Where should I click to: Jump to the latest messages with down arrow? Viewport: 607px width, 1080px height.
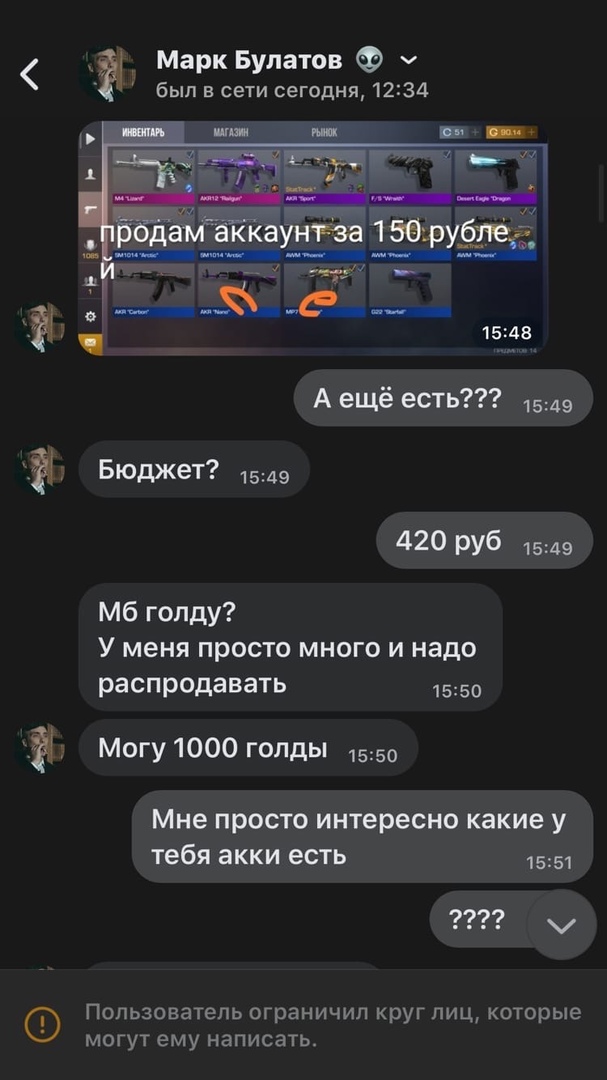tap(562, 925)
